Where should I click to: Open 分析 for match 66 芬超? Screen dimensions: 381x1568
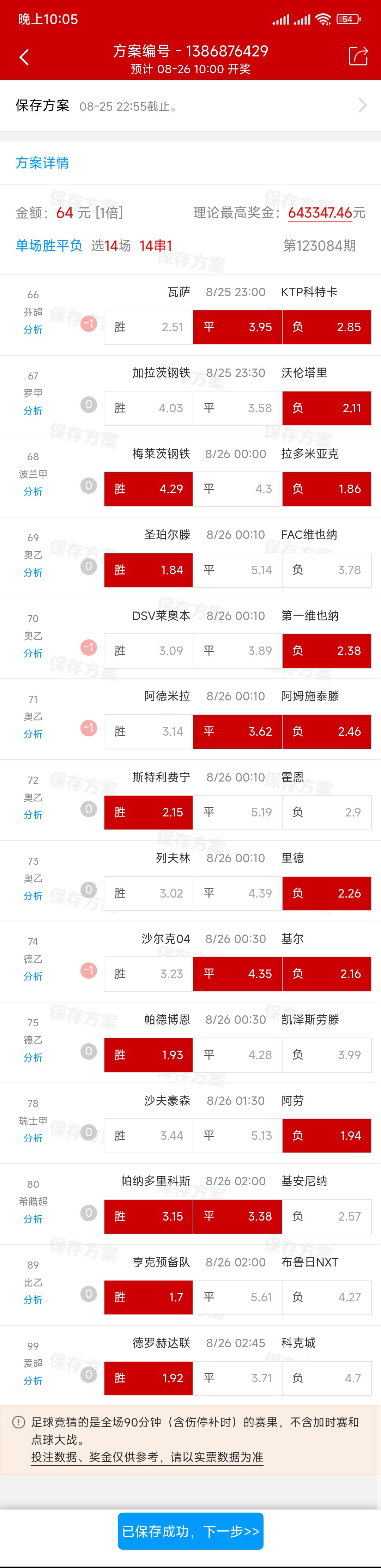tap(33, 329)
